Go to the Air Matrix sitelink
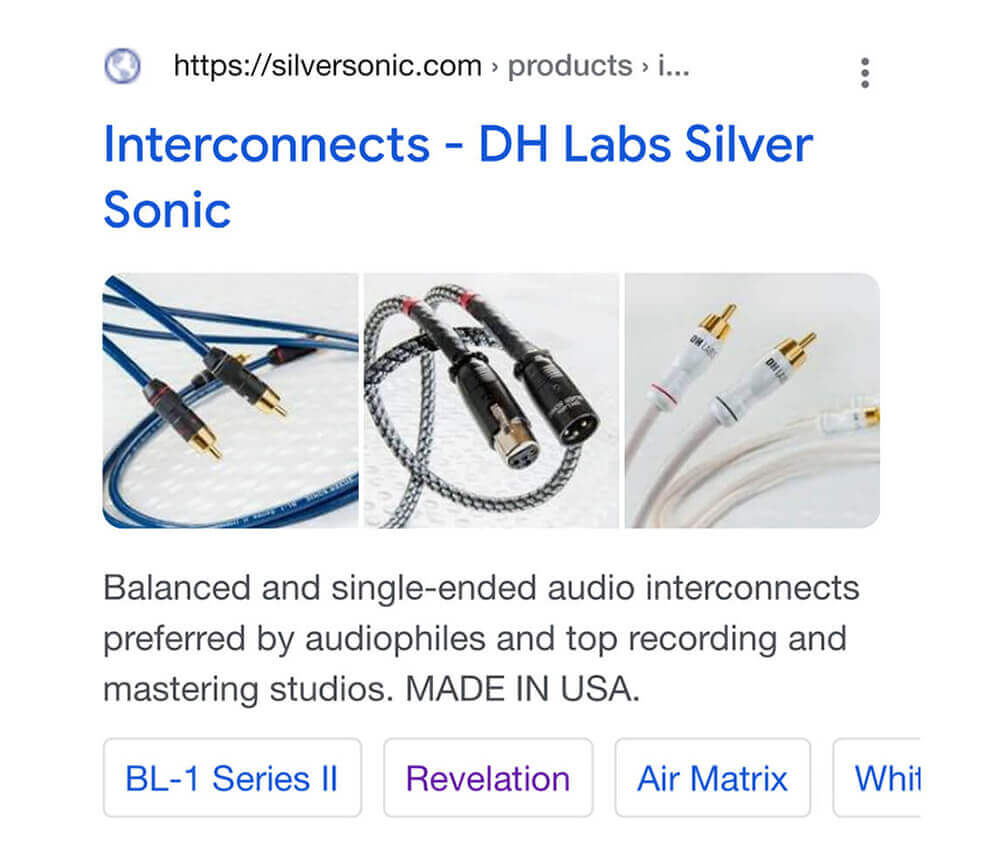 click(x=712, y=778)
